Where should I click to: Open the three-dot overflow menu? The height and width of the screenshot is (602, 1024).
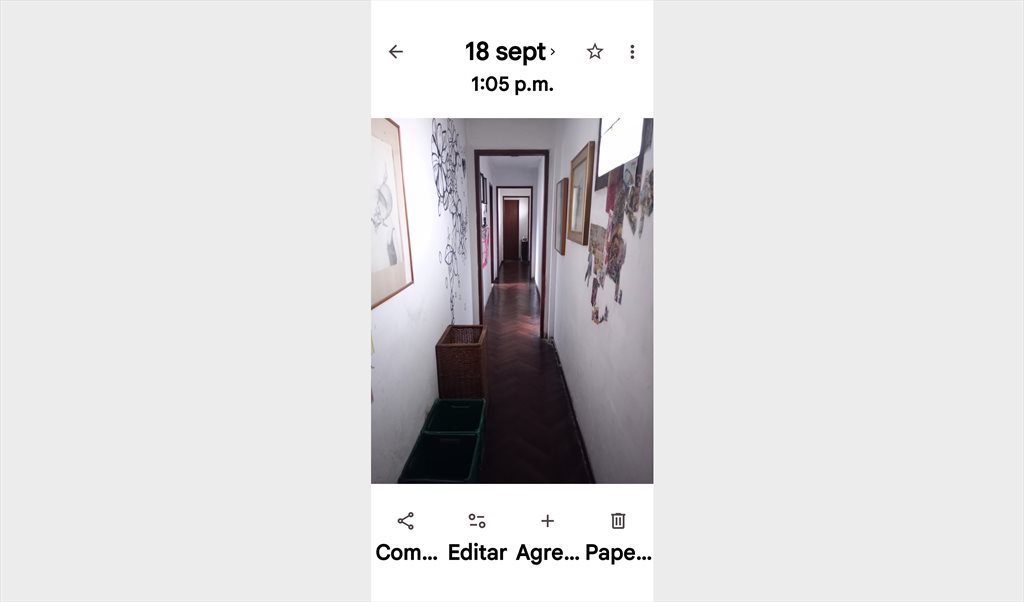coord(632,52)
